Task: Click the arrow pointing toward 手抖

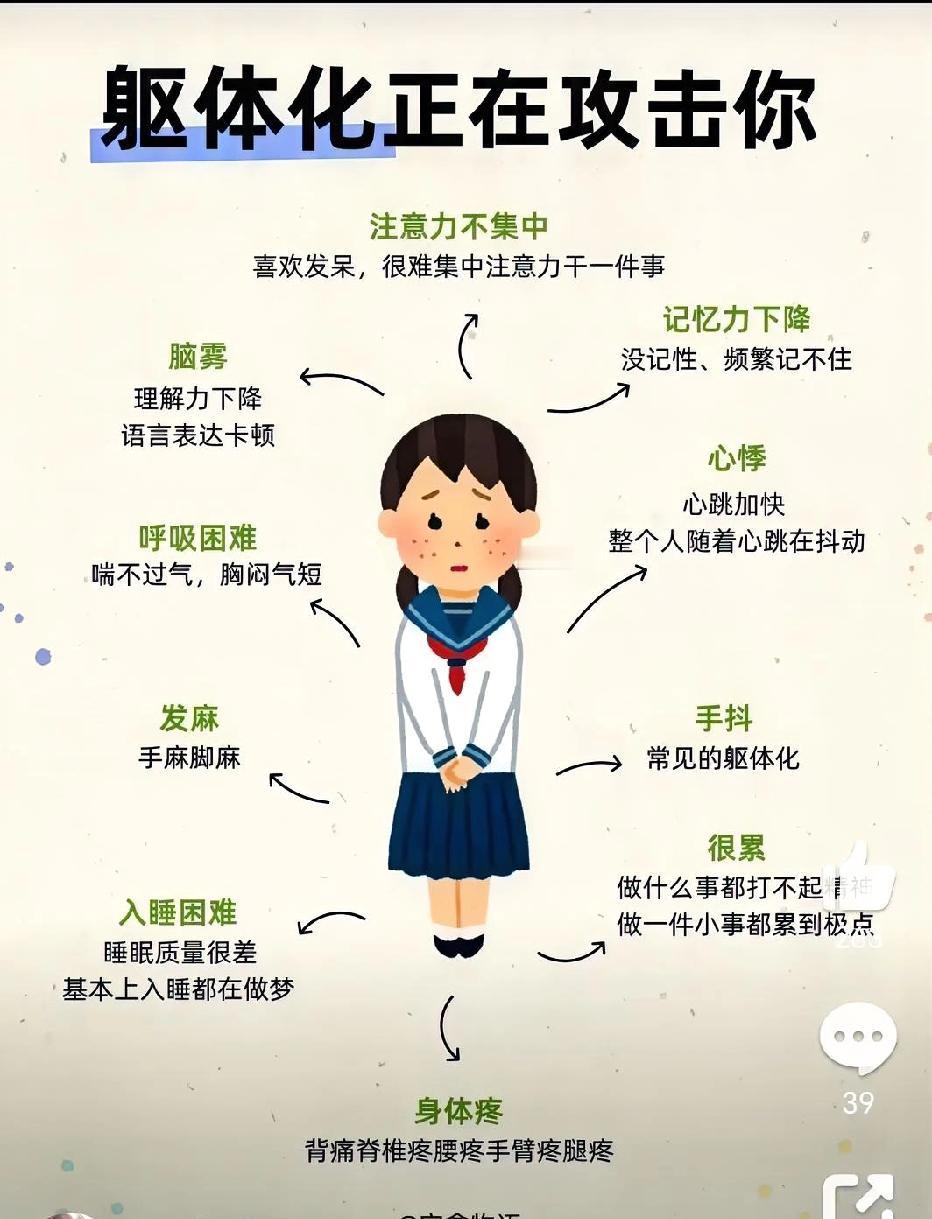Action: pos(588,767)
